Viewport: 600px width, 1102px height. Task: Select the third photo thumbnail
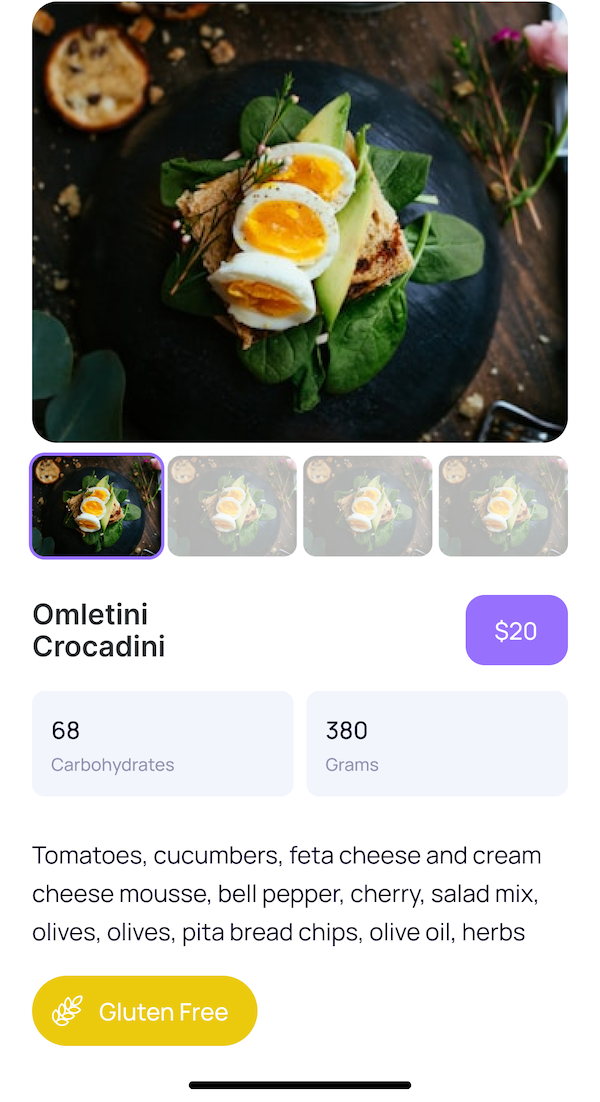(368, 506)
